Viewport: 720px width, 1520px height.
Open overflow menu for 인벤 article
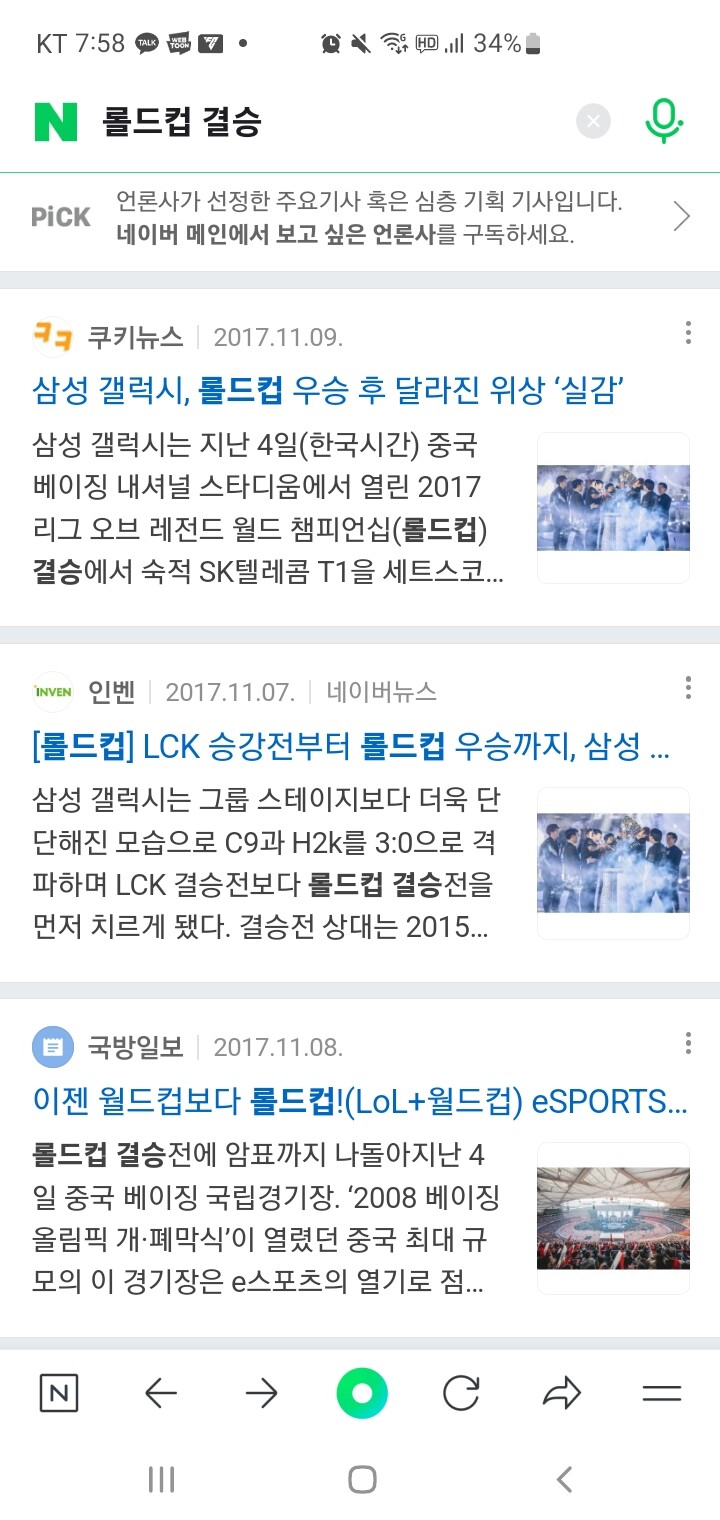pos(688,688)
